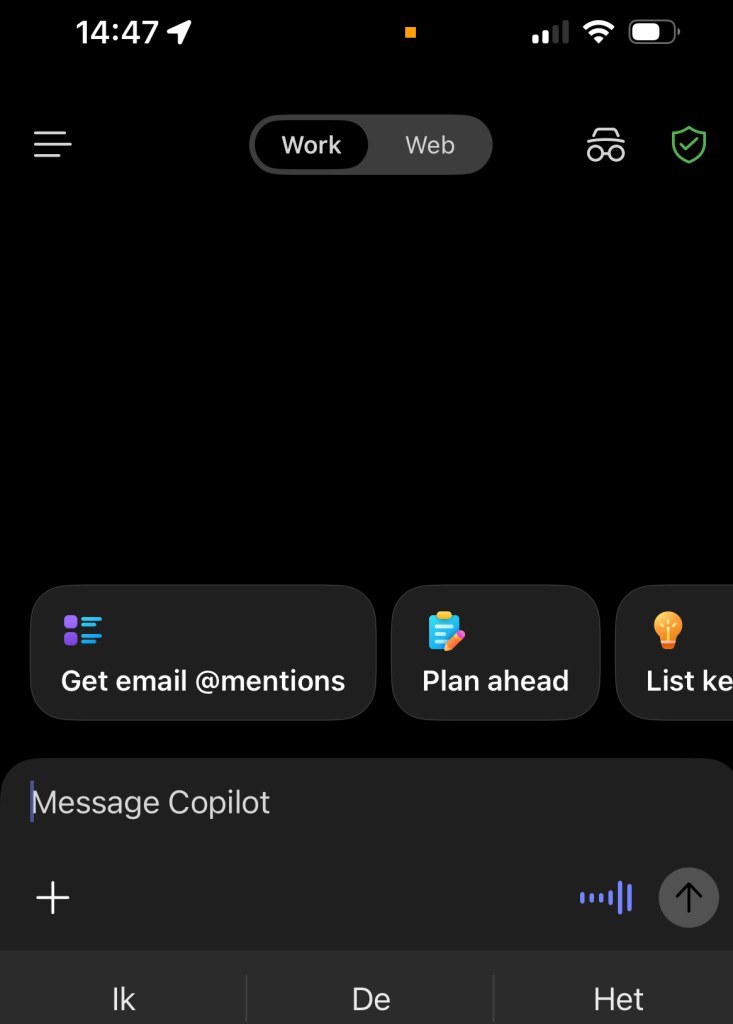Open the incognito glasses icon

[x=605, y=145]
